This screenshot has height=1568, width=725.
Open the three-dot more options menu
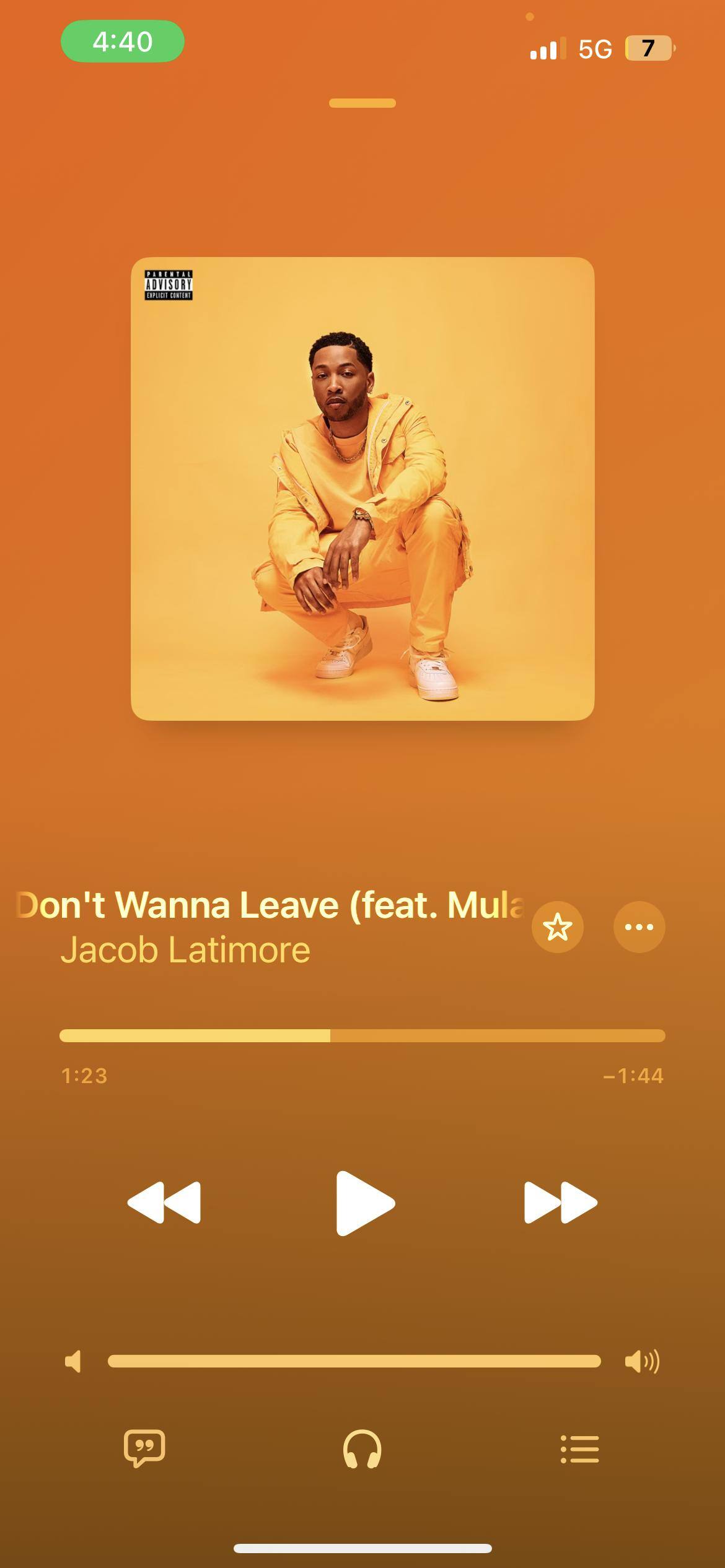pyautogui.click(x=639, y=927)
